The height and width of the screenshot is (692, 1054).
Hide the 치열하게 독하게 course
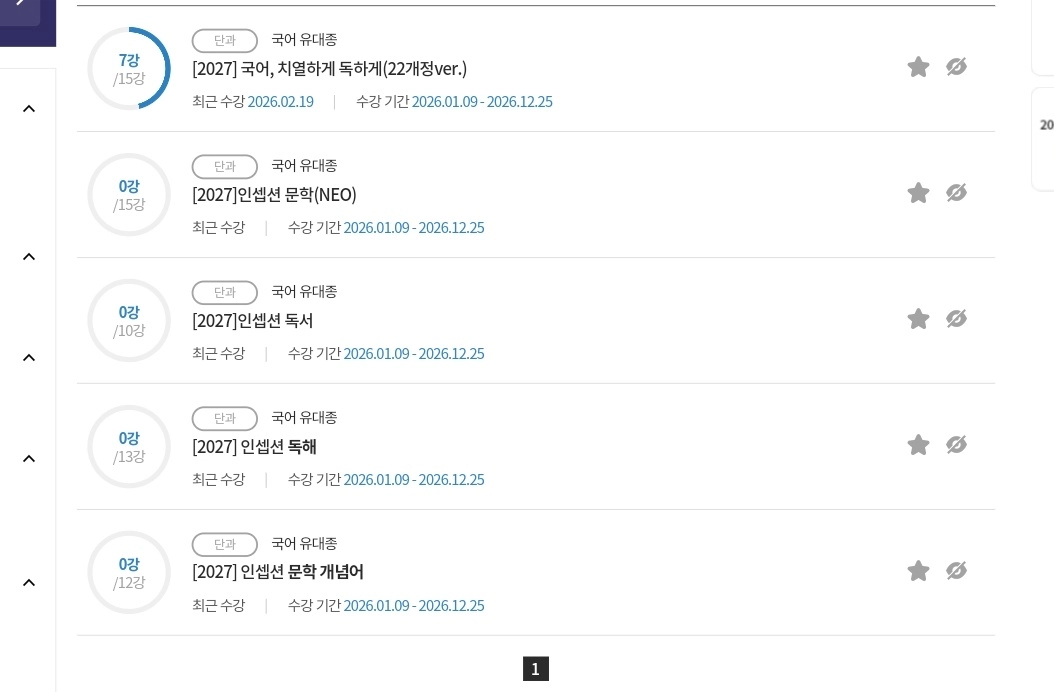tap(957, 67)
